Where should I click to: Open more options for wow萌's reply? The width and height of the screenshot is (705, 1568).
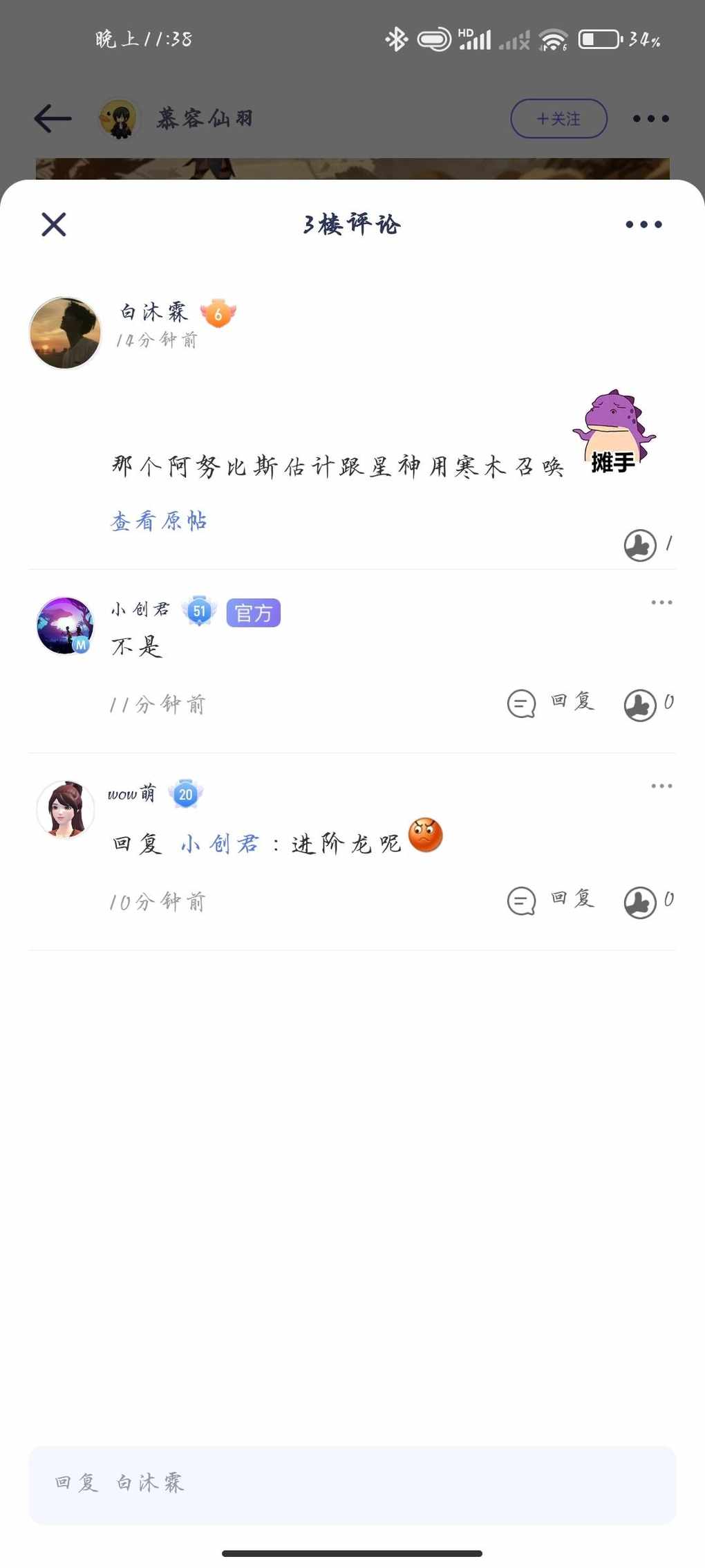tap(661, 786)
